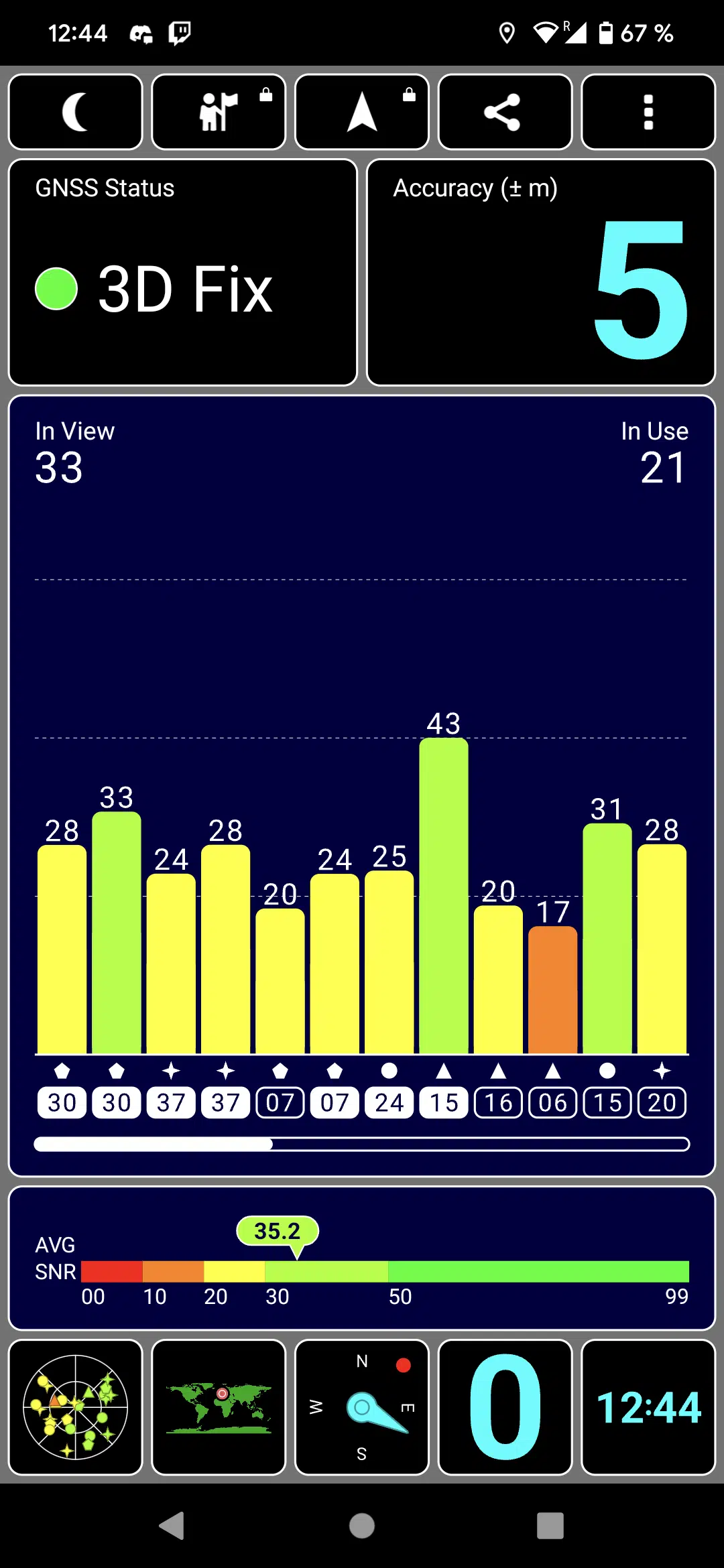Toggle night mode moon button
Screen dimensions: 724x1568
tap(76, 112)
